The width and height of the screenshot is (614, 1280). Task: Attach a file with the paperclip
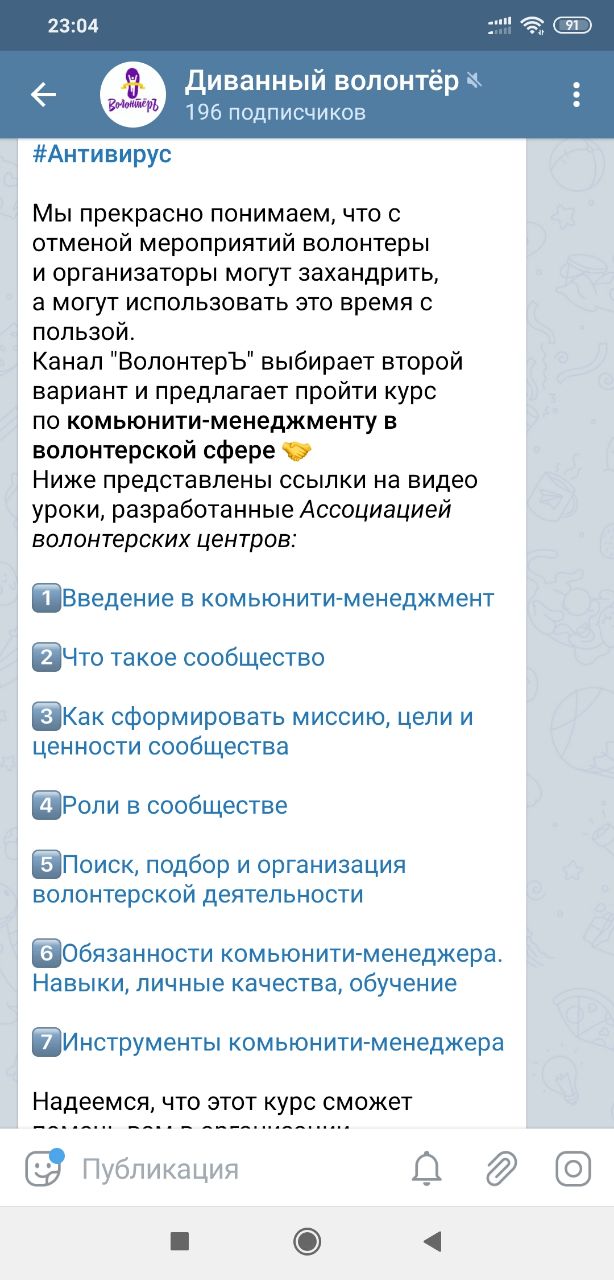(500, 1168)
